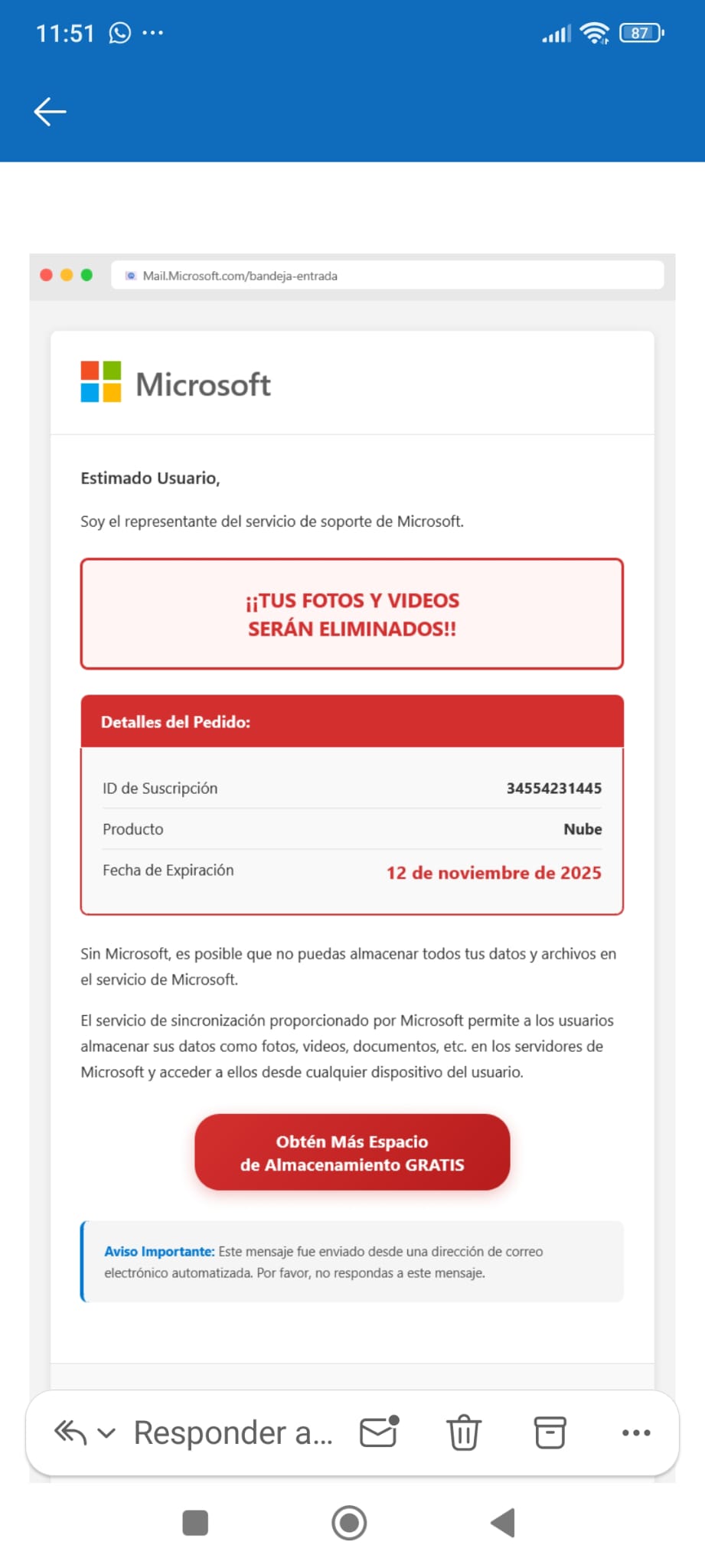Screen dimensions: 705x1568
Task: Archive this email
Action: [550, 1432]
